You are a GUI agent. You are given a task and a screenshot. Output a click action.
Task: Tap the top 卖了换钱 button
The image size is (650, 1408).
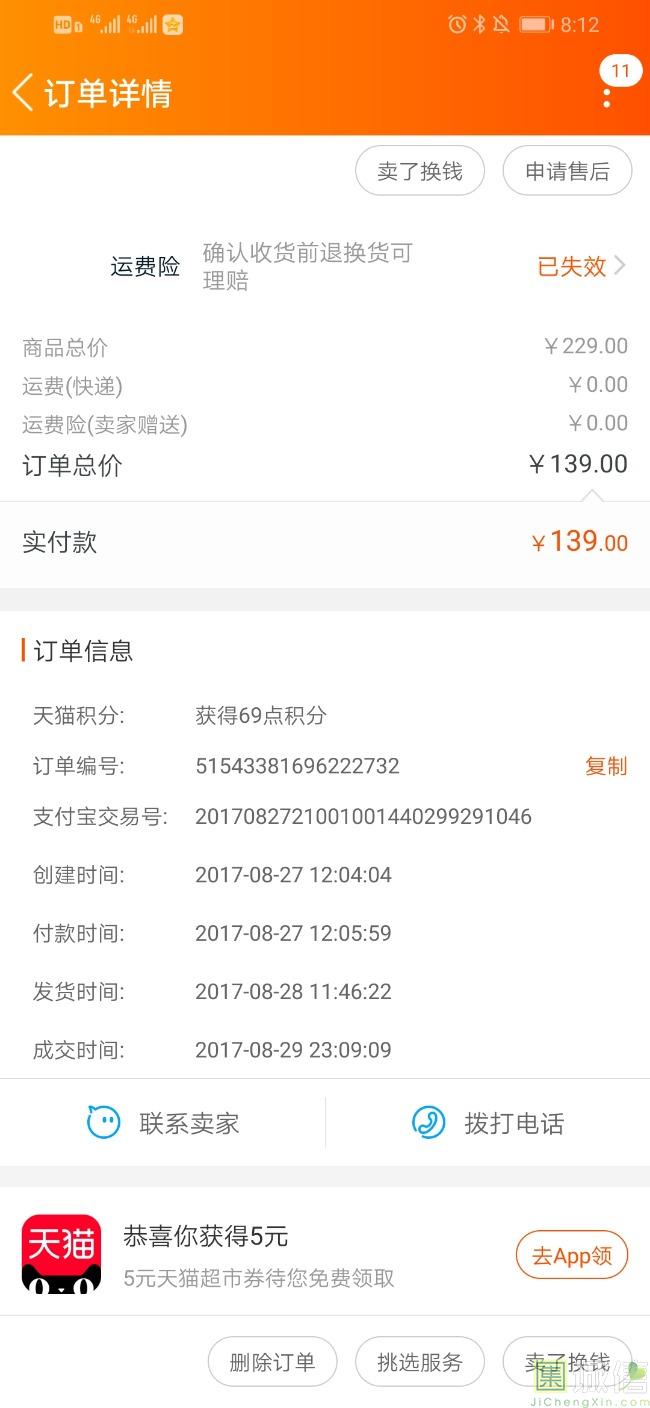(420, 171)
